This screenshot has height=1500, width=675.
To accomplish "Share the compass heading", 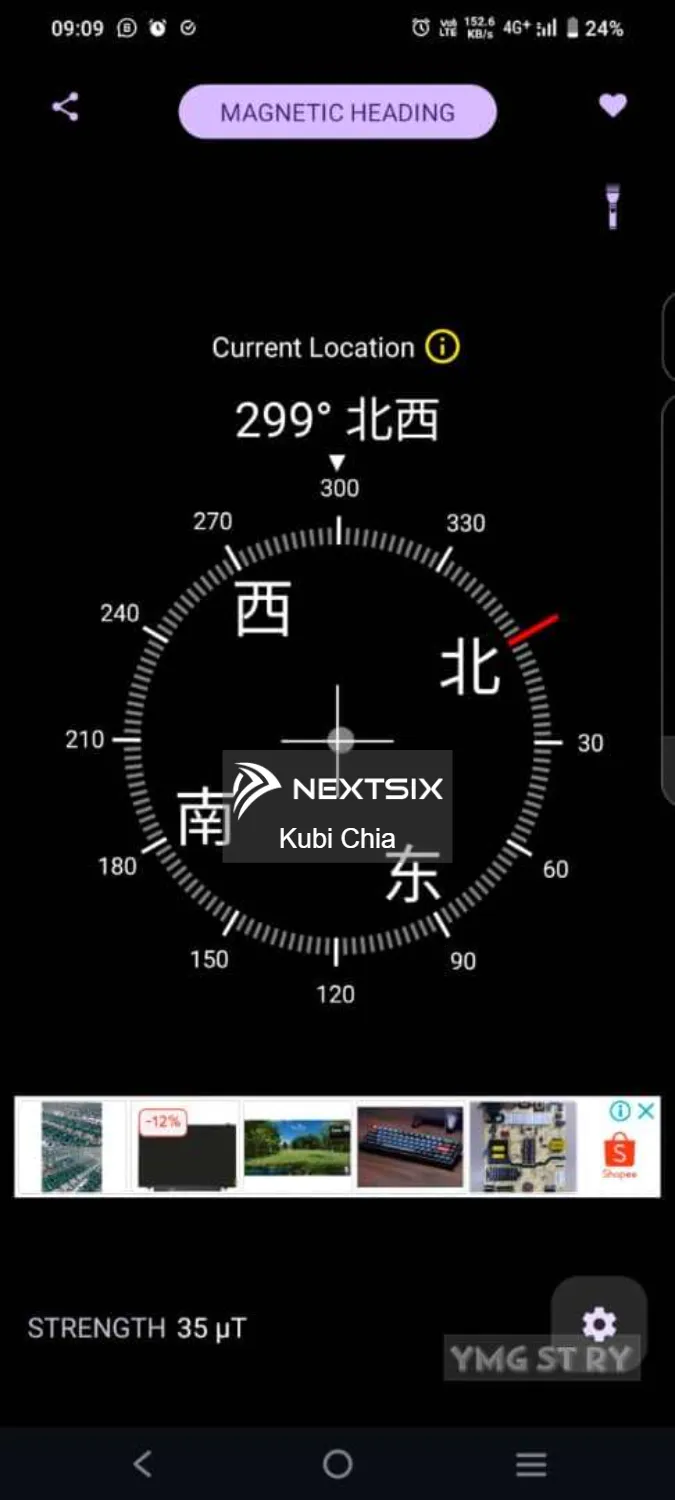I will pyautogui.click(x=66, y=107).
